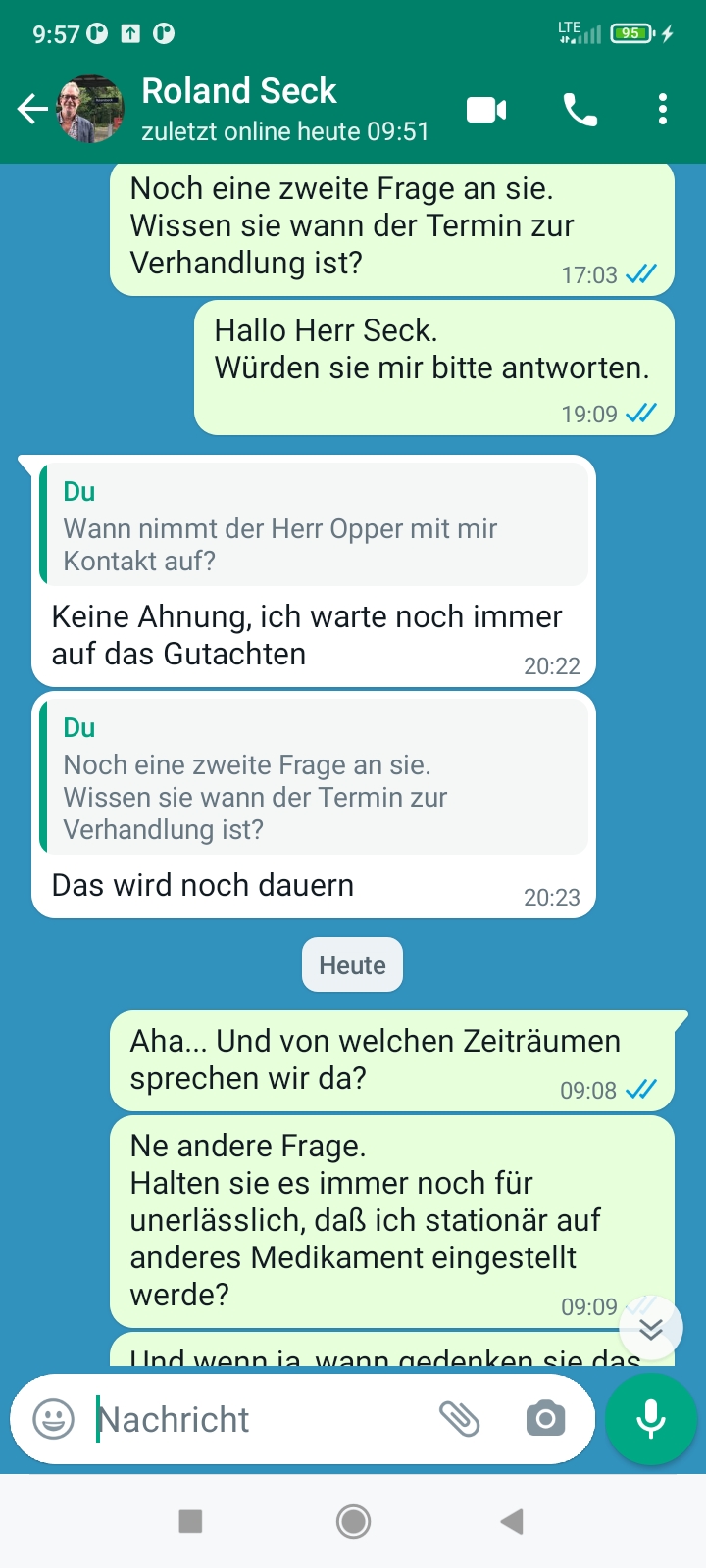The image size is (706, 1568).
Task: Go to the system home screen
Action: coord(353,1521)
